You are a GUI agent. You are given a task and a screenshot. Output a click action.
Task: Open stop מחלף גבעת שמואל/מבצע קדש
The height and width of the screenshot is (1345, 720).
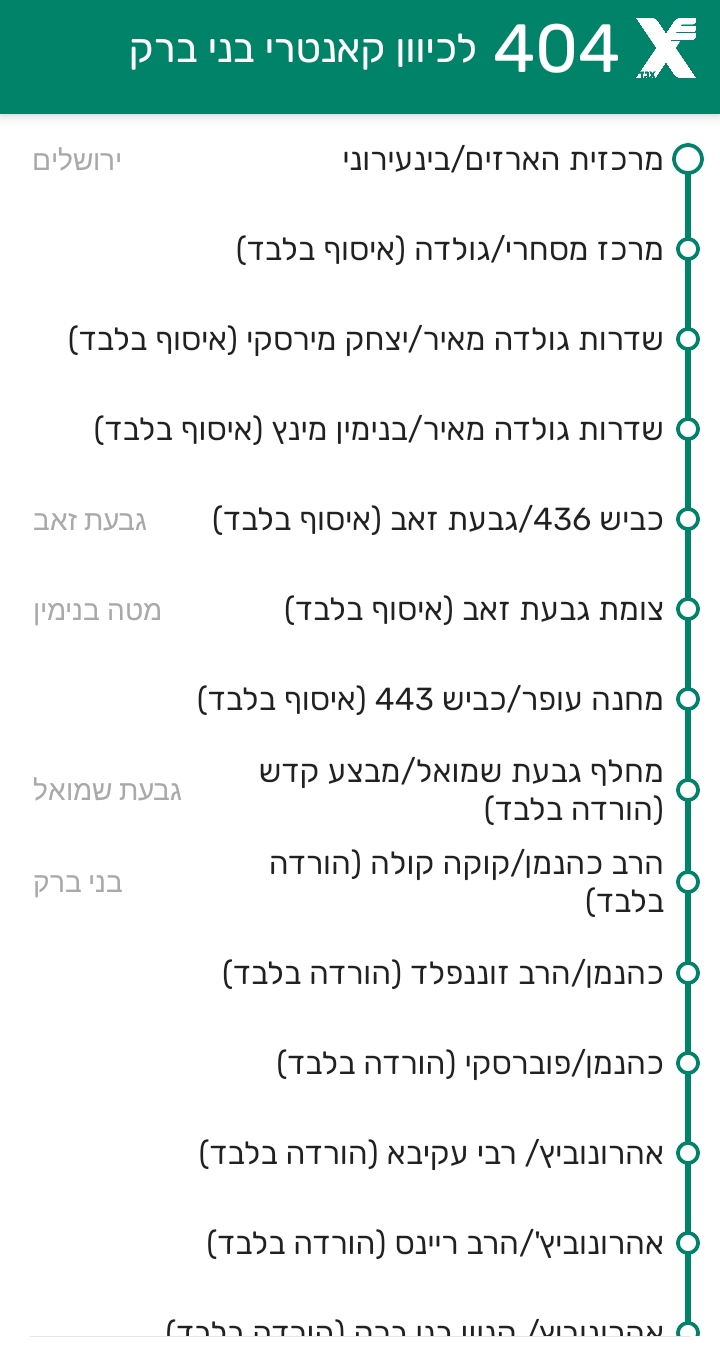[460, 790]
